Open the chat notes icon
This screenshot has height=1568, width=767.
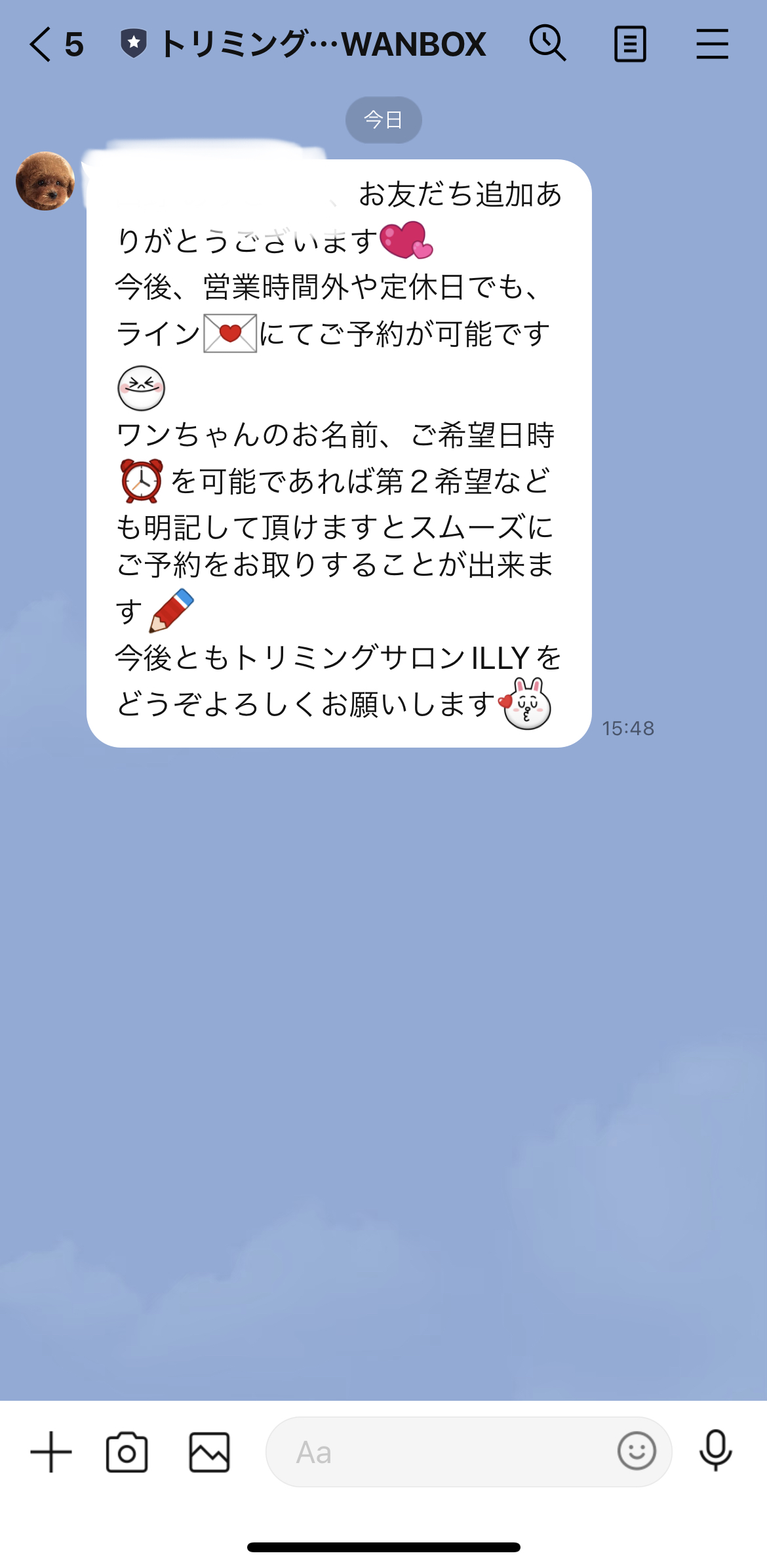pos(630,43)
